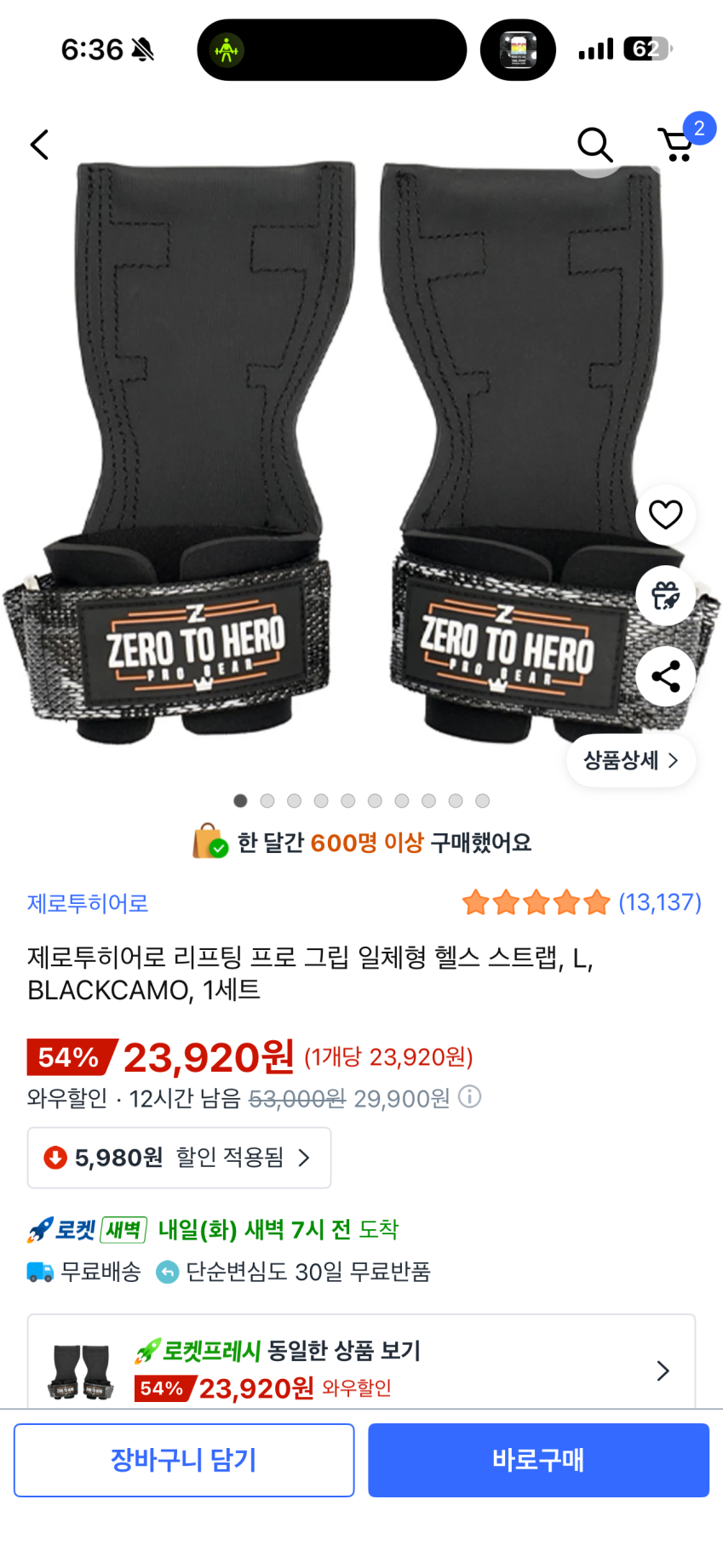723x1568 pixels.
Task: Tap the gift icon button
Action: [x=665, y=596]
